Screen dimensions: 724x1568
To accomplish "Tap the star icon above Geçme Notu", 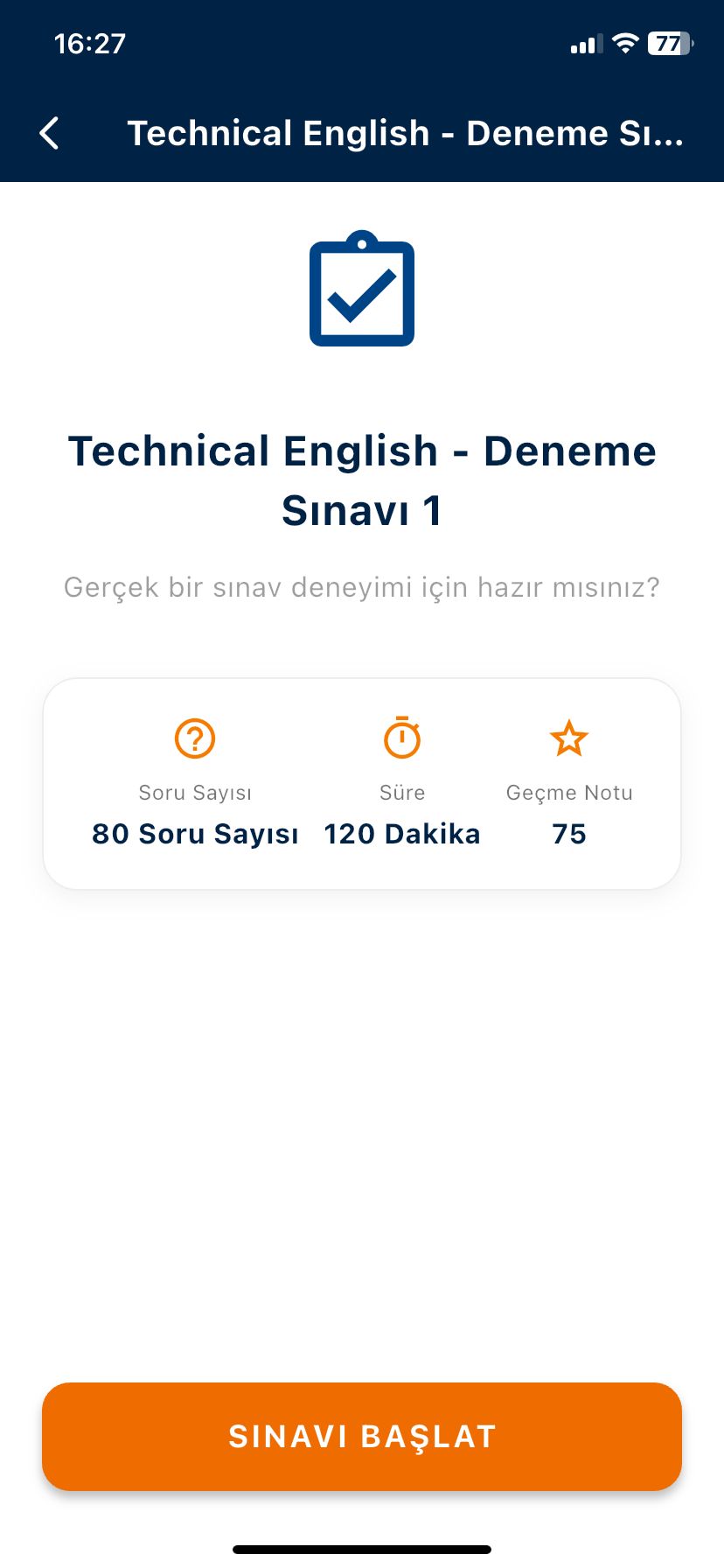I will coord(569,738).
